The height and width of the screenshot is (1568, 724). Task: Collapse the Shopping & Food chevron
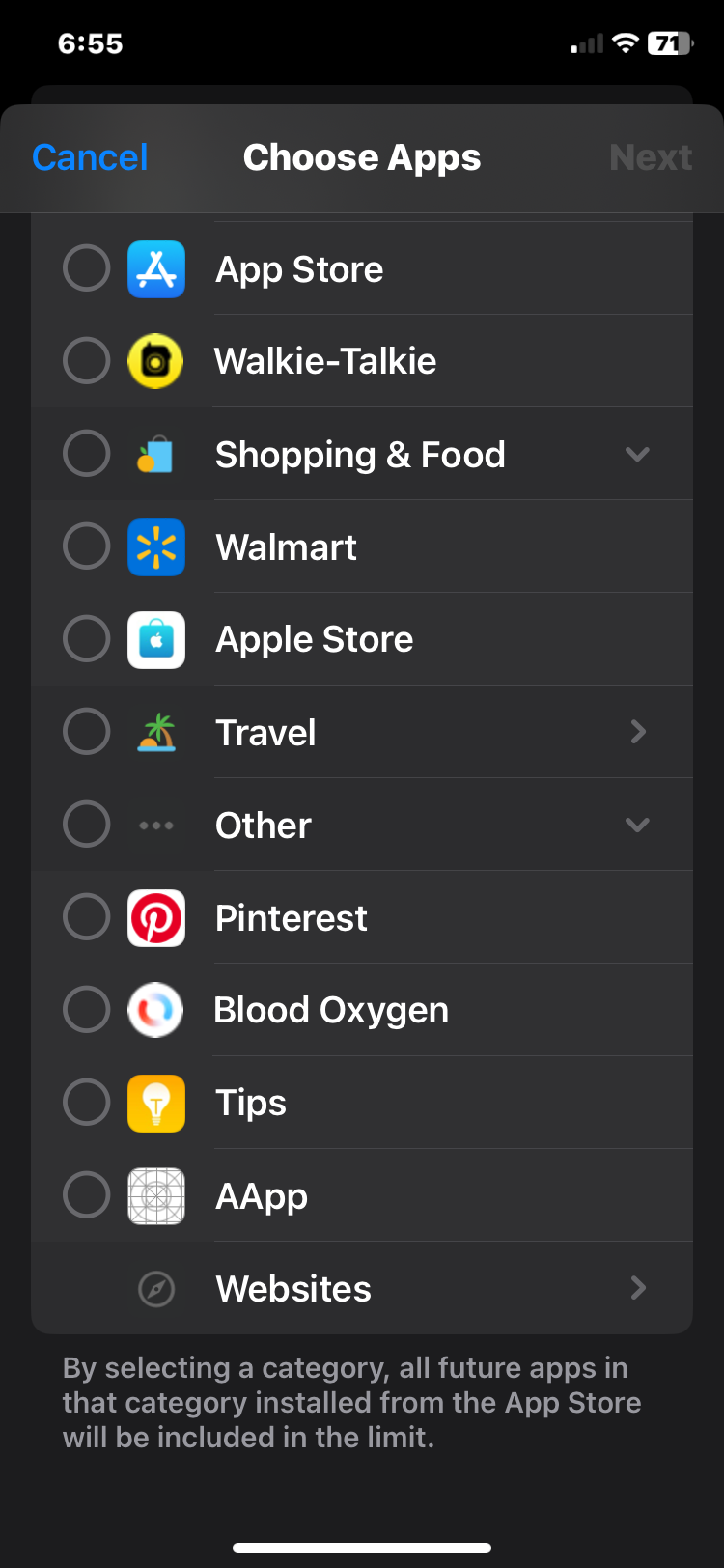click(637, 454)
